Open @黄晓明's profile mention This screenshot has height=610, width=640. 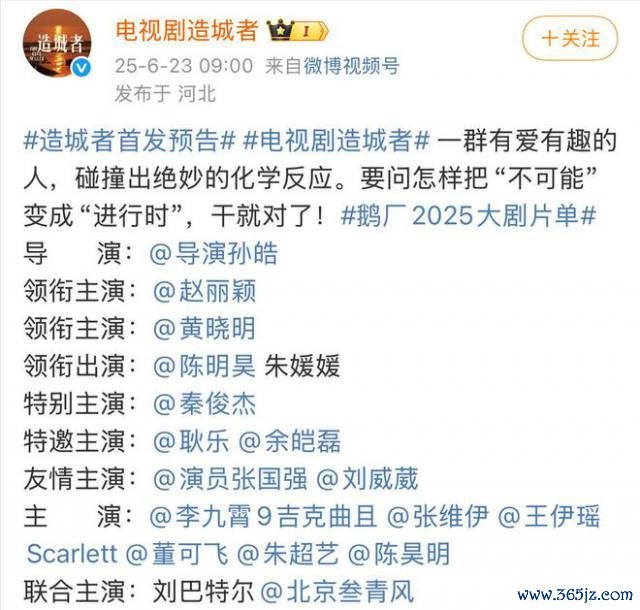[204, 328]
